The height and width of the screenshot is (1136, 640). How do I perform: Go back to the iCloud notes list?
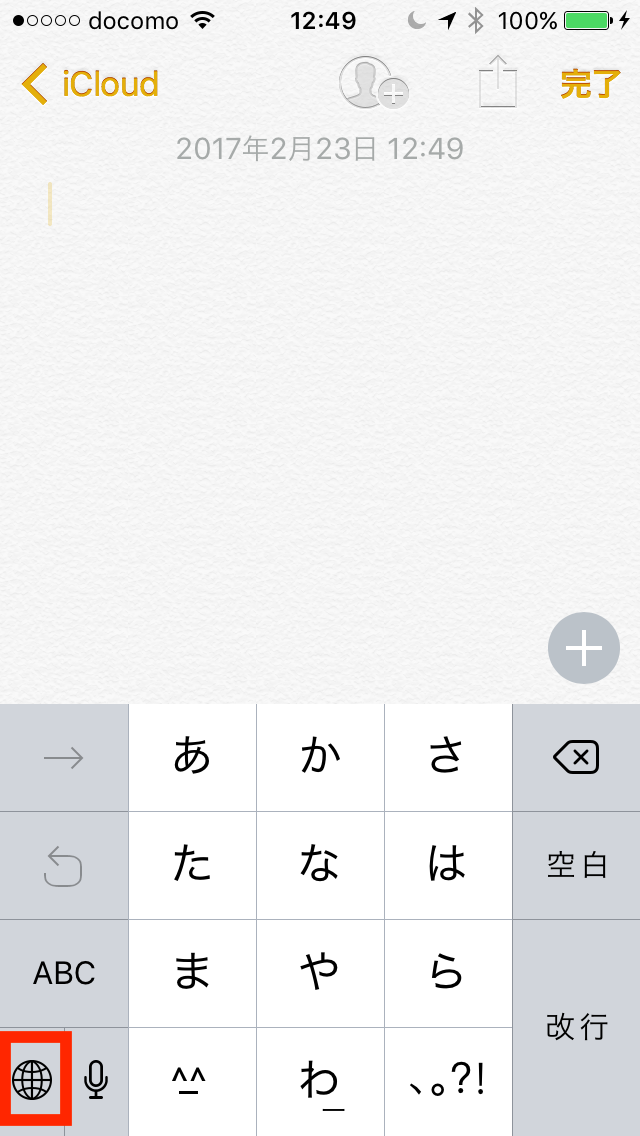(90, 84)
